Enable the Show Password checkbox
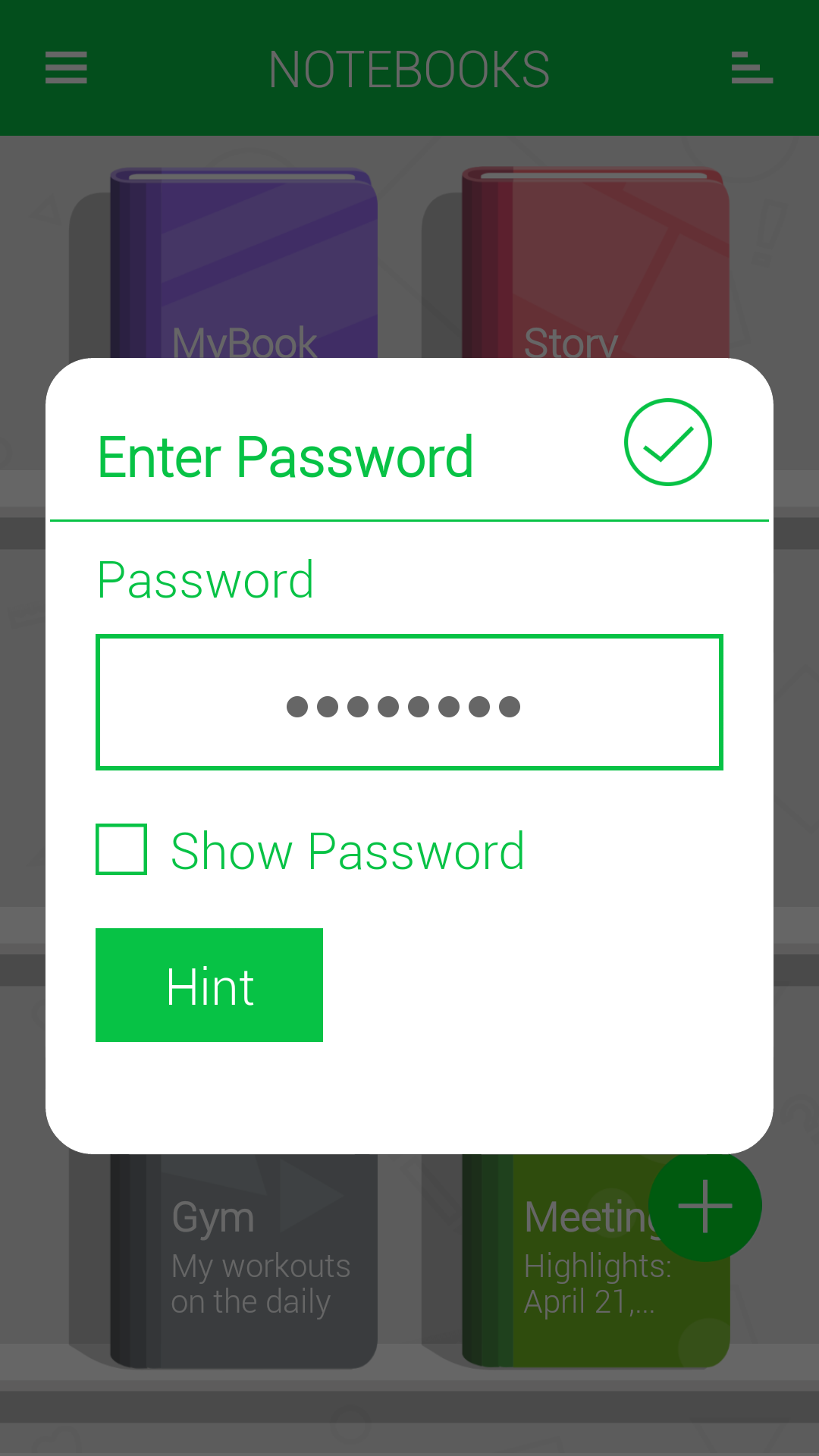 (x=121, y=849)
